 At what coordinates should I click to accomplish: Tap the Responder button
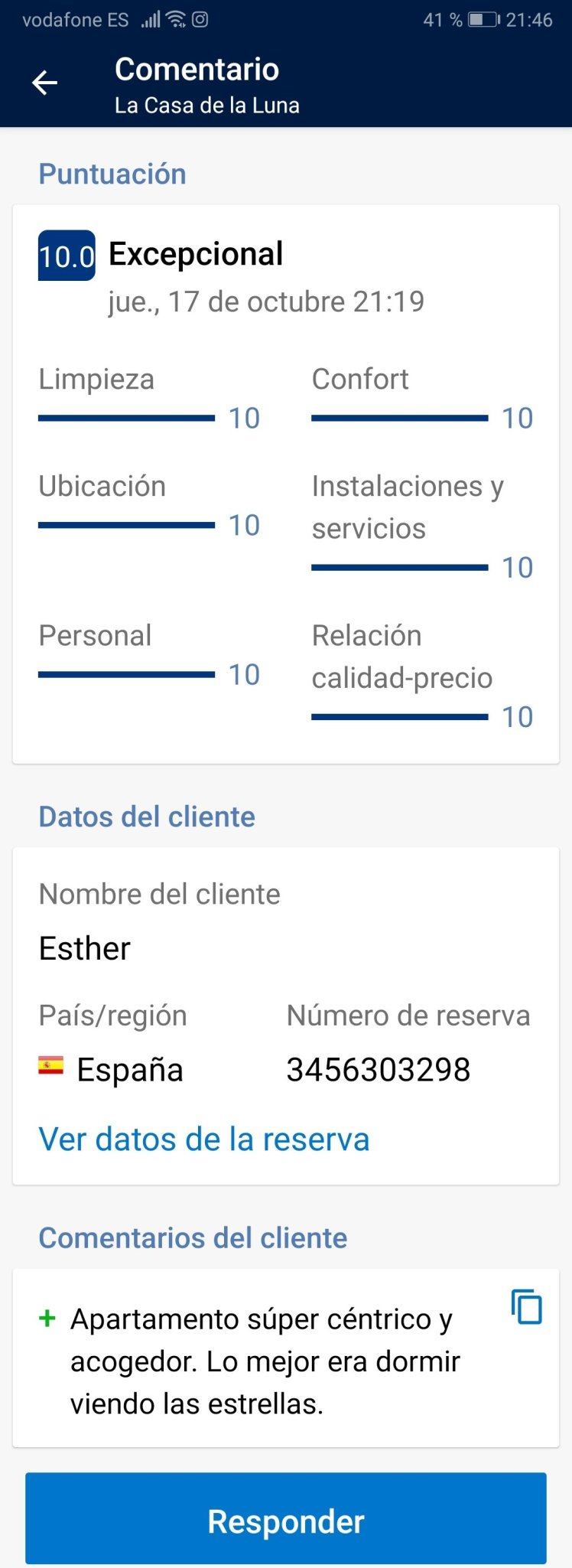point(286,1521)
